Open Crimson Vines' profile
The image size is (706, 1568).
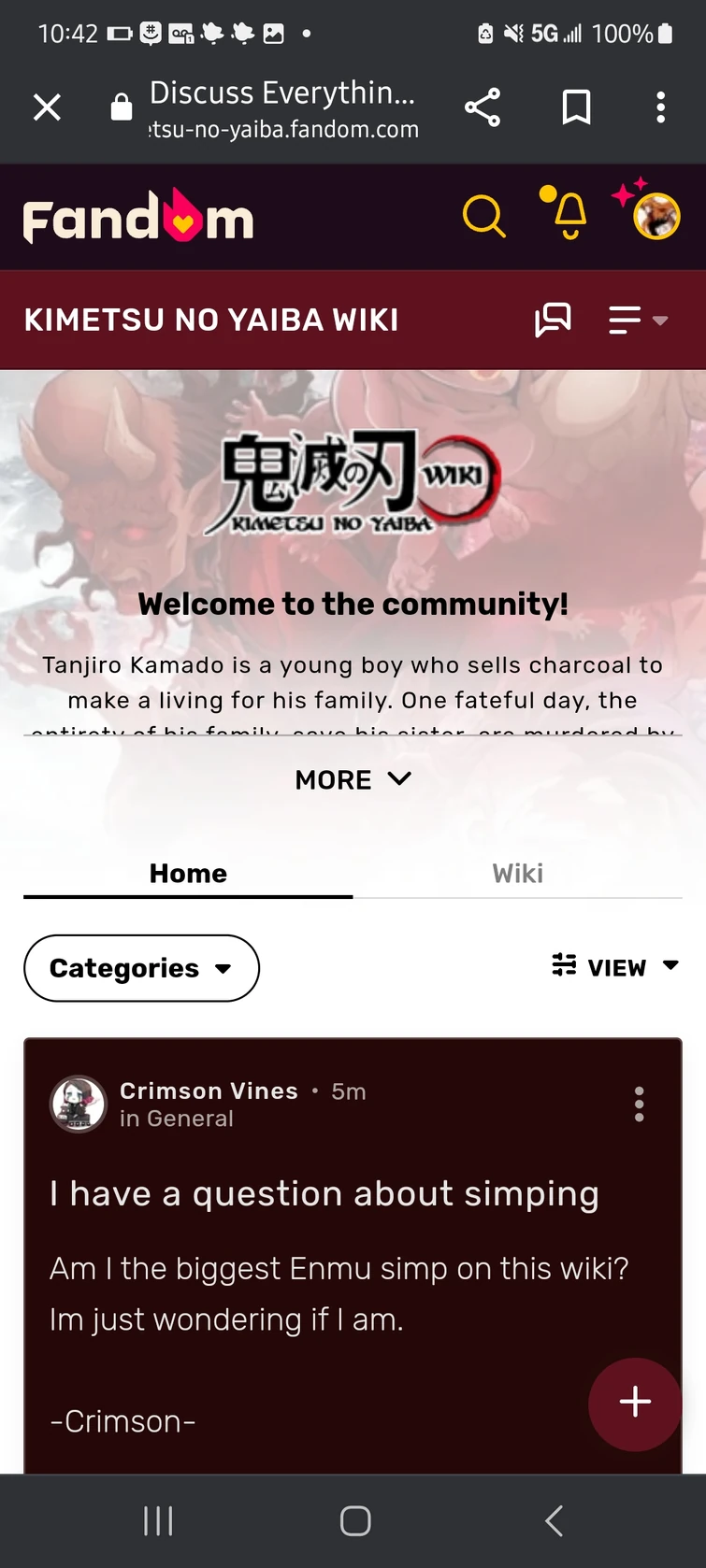coord(209,1090)
